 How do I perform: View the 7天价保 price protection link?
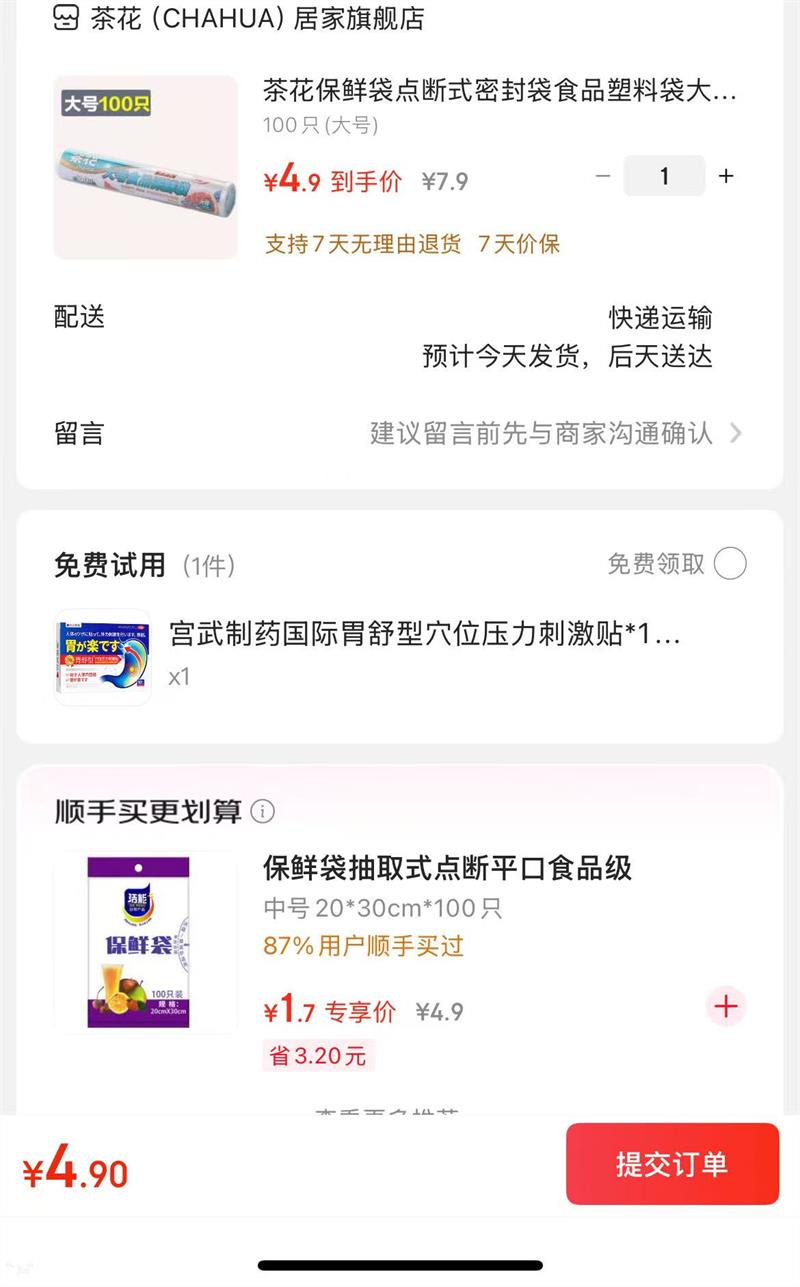point(520,244)
